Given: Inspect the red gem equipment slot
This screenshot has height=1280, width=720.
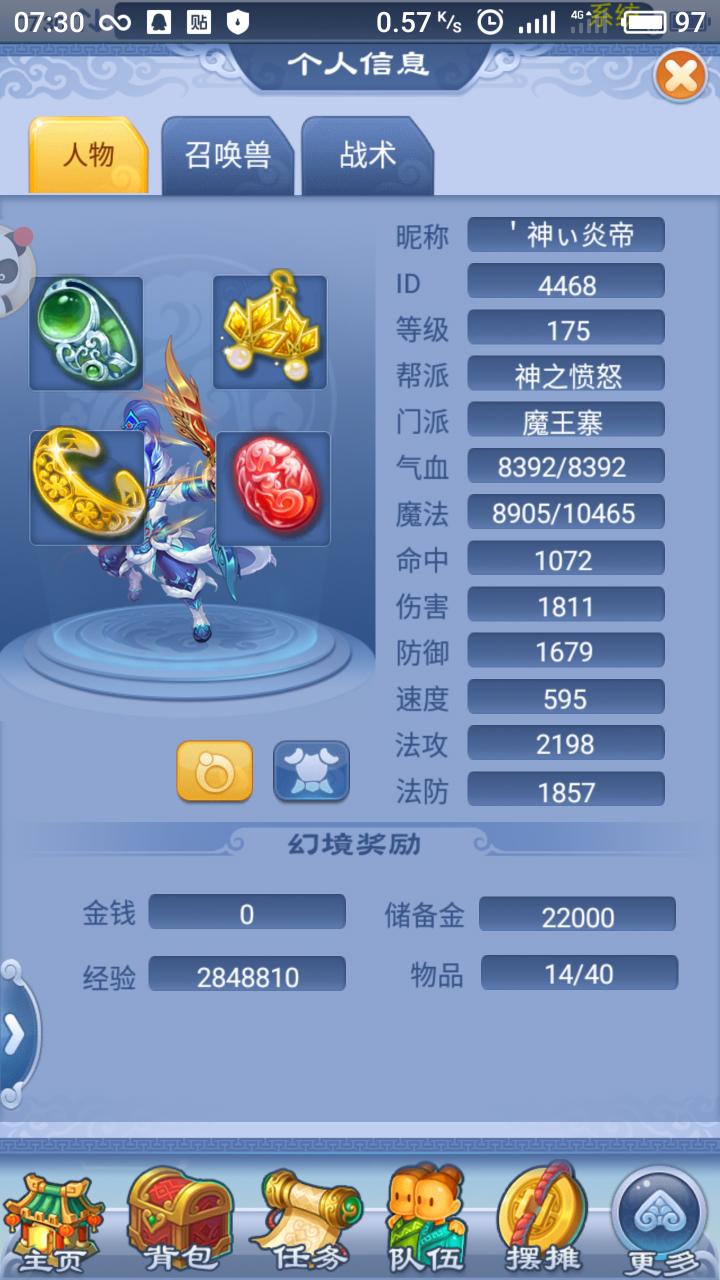Looking at the screenshot, I should 273,488.
